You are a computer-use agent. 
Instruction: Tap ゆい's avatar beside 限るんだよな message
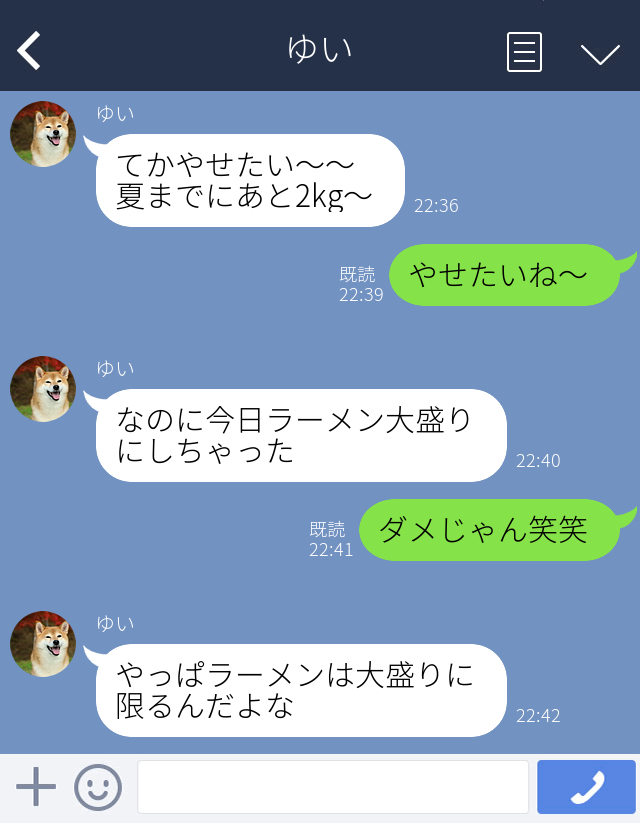click(x=43, y=644)
